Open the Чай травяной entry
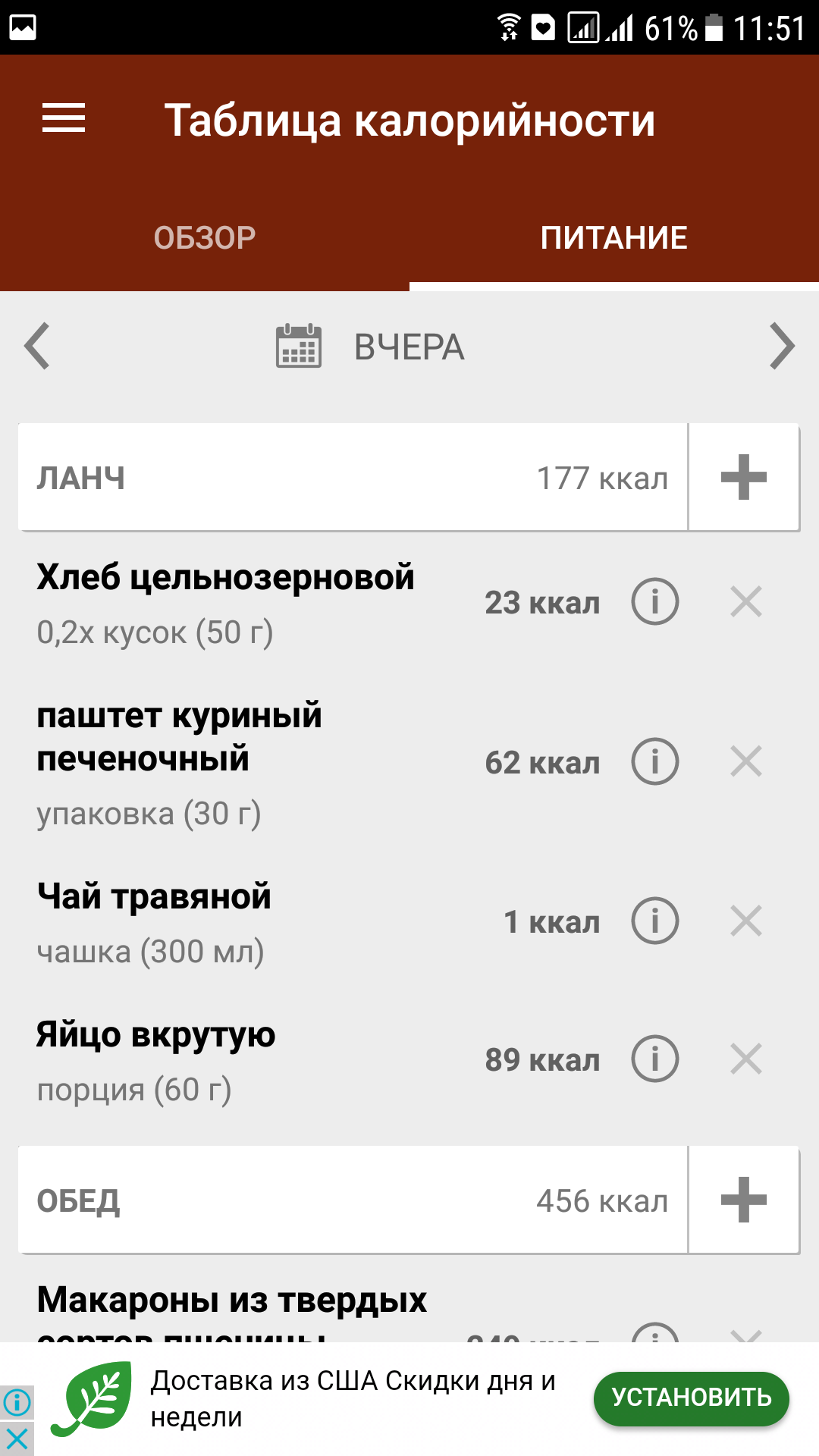The image size is (819, 1456). click(318, 923)
